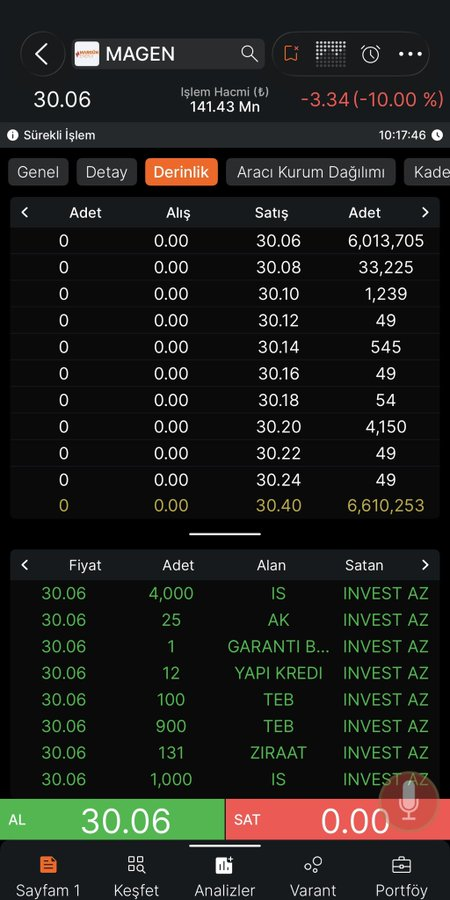Screen dimensions: 450x900
Task: Activate the microphone voice button
Action: (409, 800)
